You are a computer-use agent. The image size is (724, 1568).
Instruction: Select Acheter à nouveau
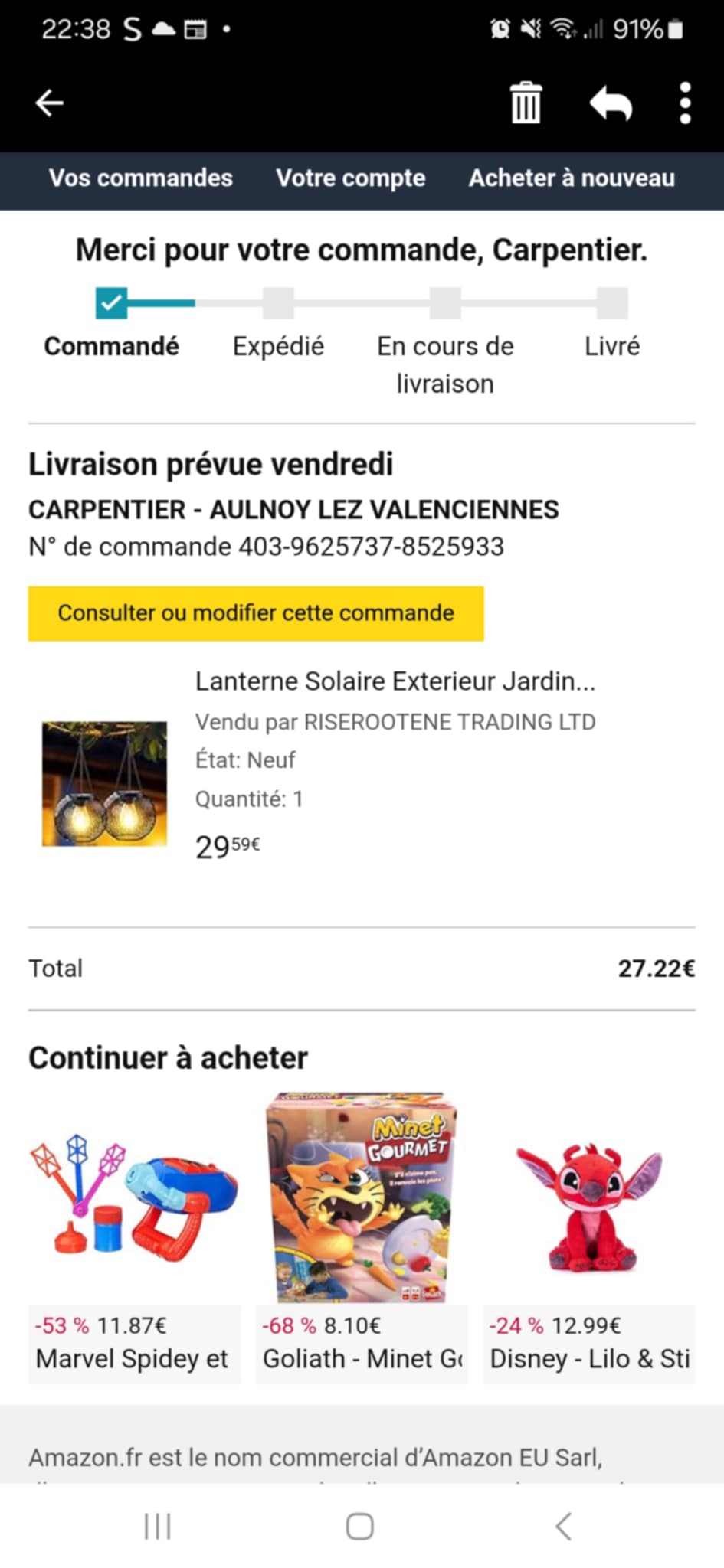point(572,178)
